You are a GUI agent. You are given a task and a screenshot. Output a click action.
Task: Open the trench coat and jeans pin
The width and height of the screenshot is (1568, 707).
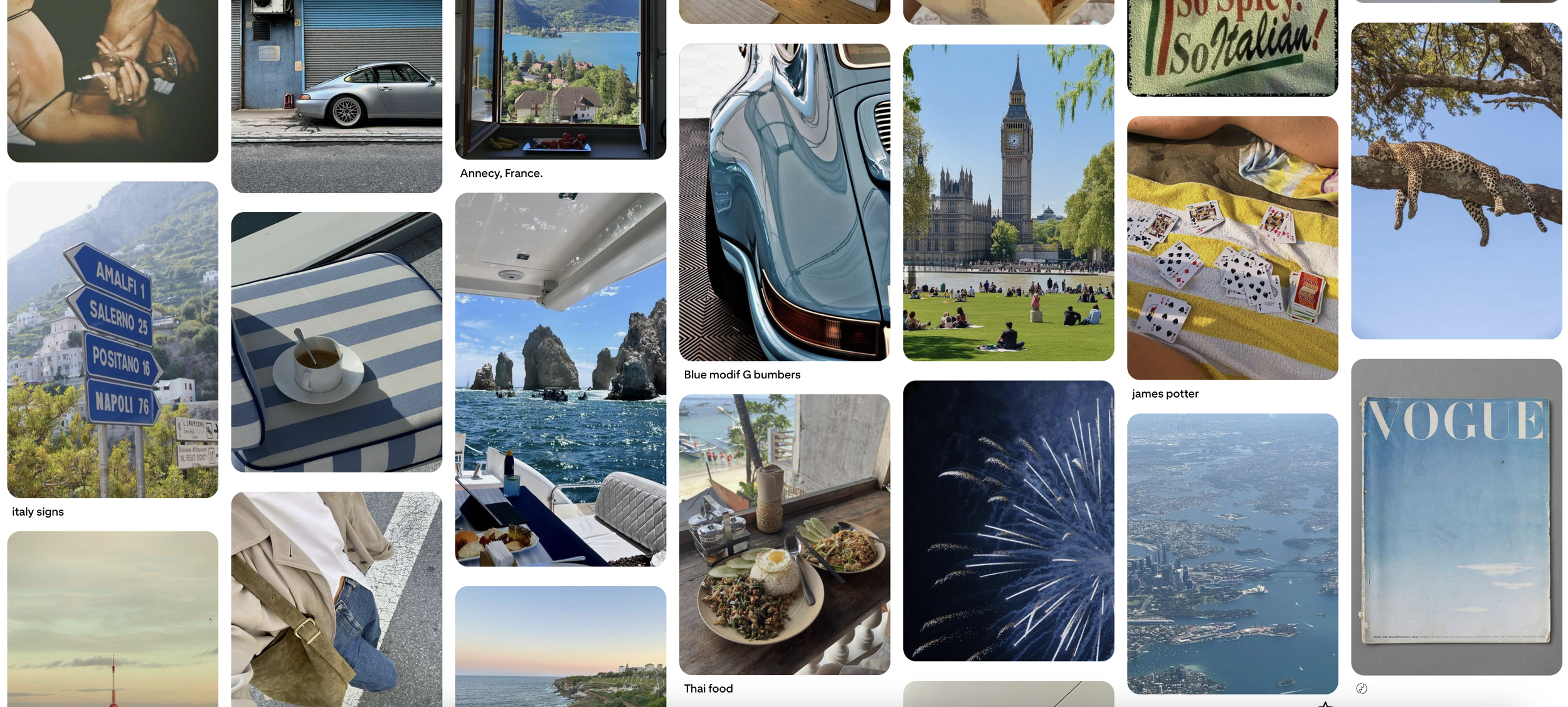[336, 599]
